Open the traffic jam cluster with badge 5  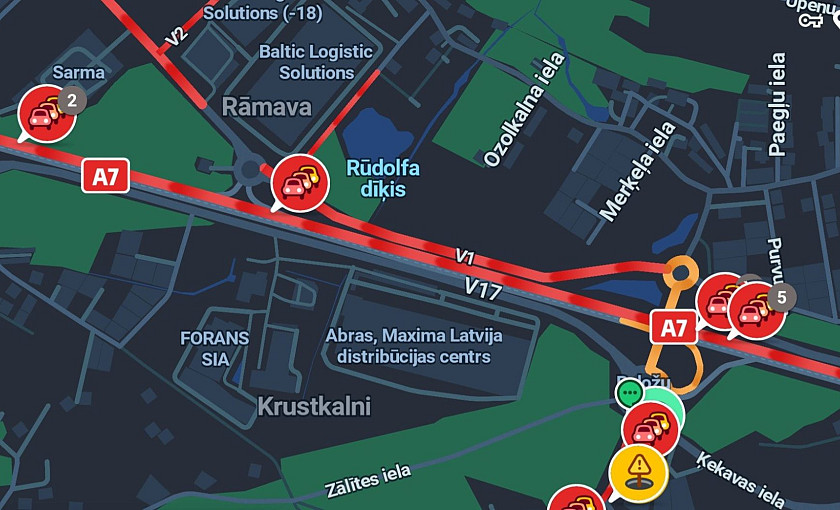point(757,310)
